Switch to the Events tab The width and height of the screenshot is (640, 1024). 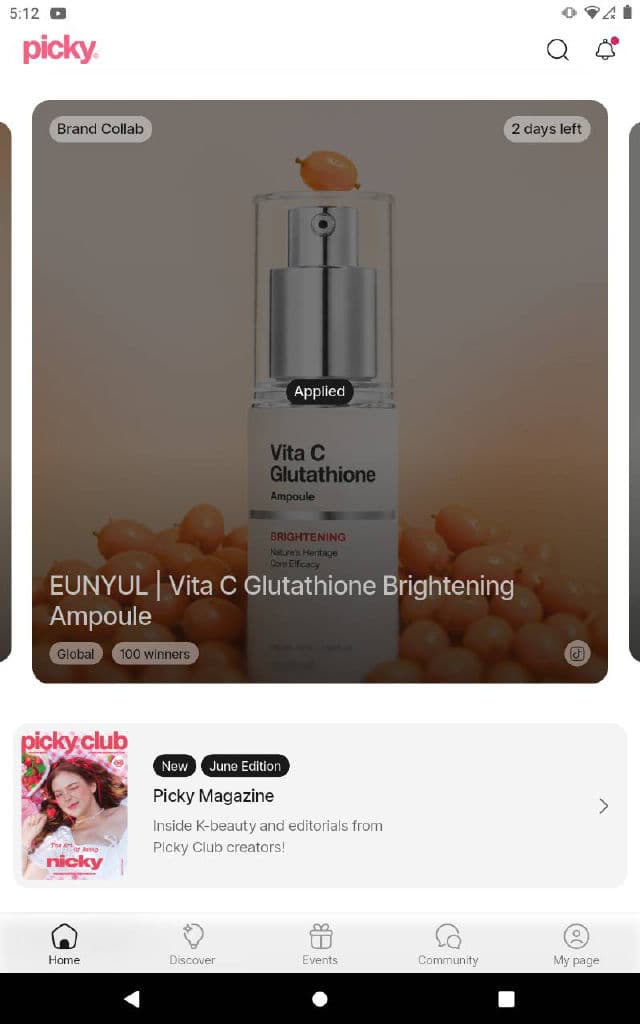(x=320, y=944)
